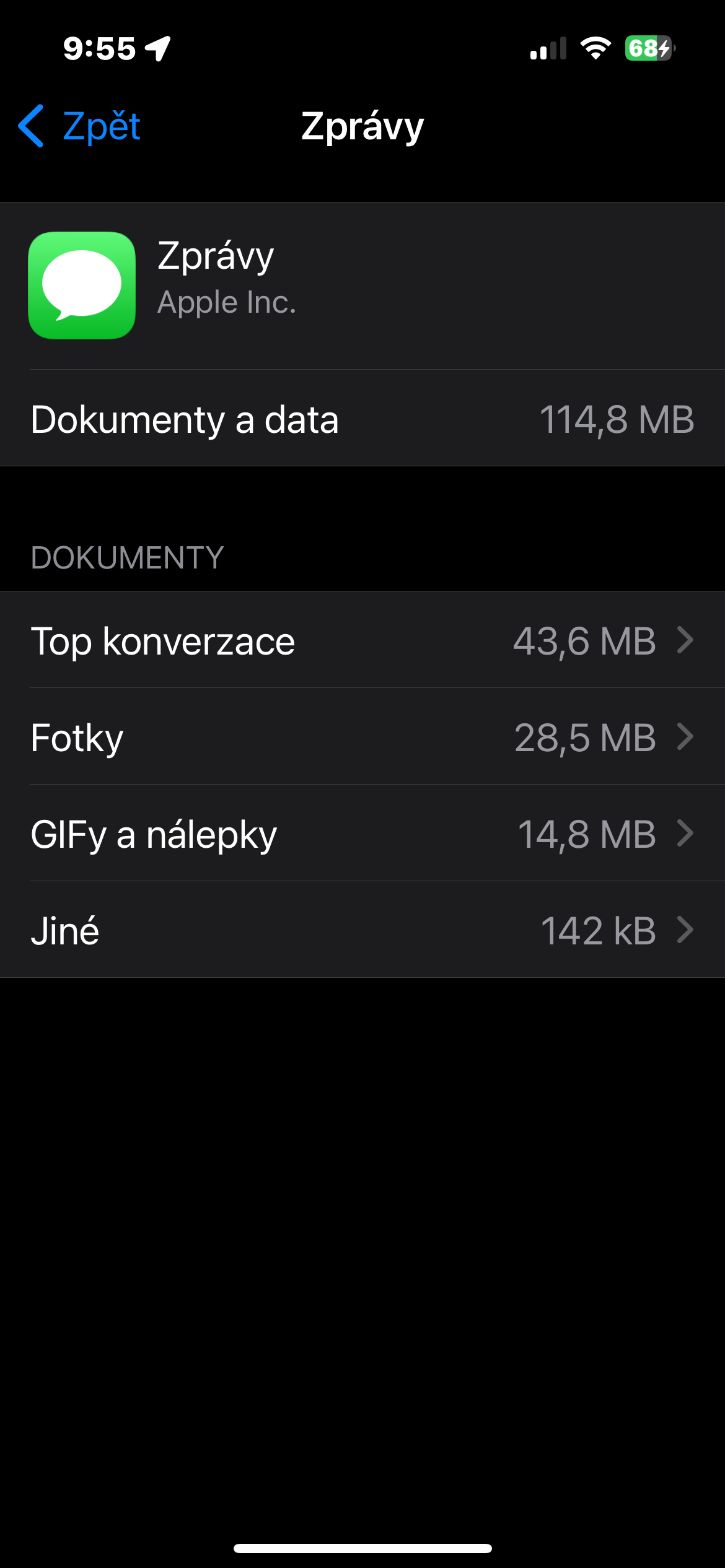Viewport: 725px width, 1568px height.
Task: View GIFy a nálepky storage
Action: 362,834
